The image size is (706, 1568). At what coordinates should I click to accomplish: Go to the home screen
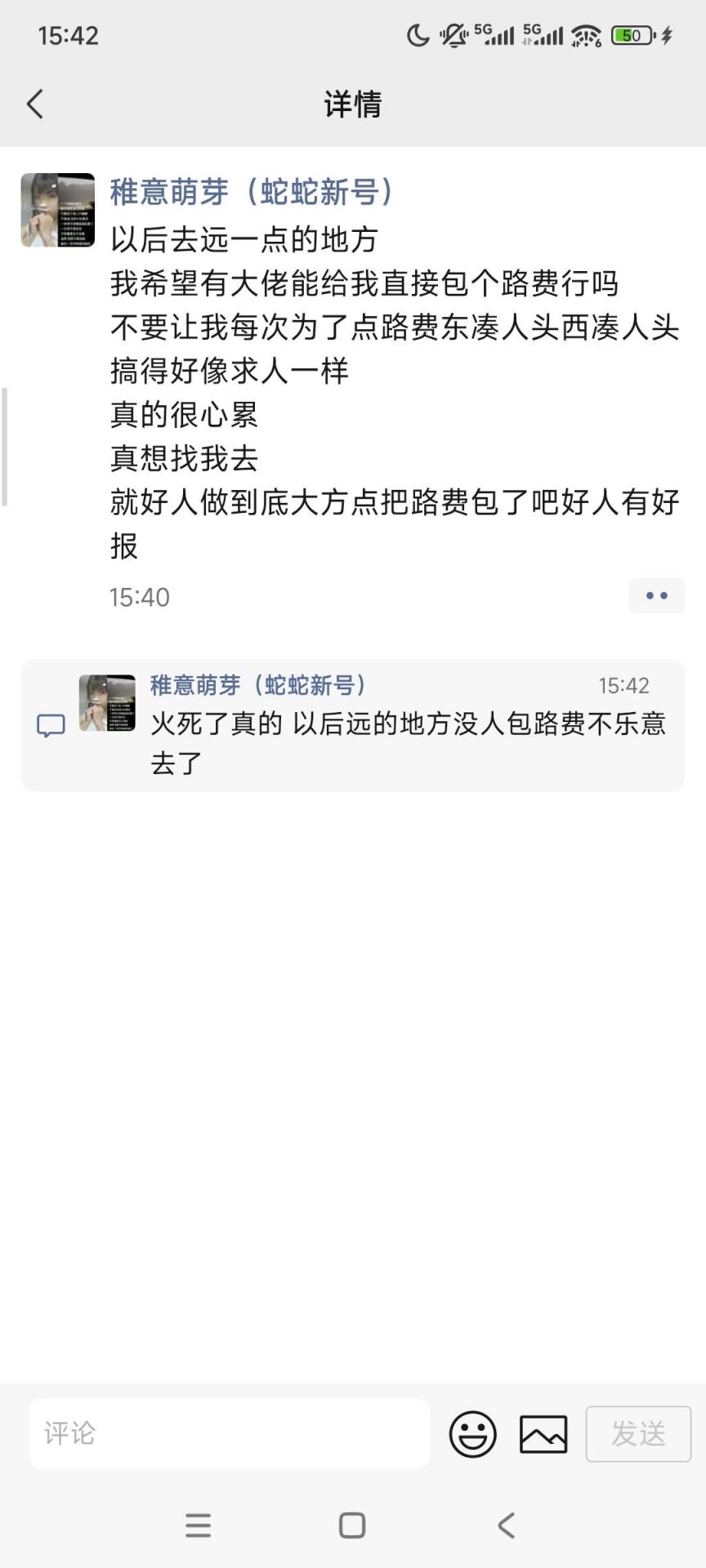[352, 1525]
